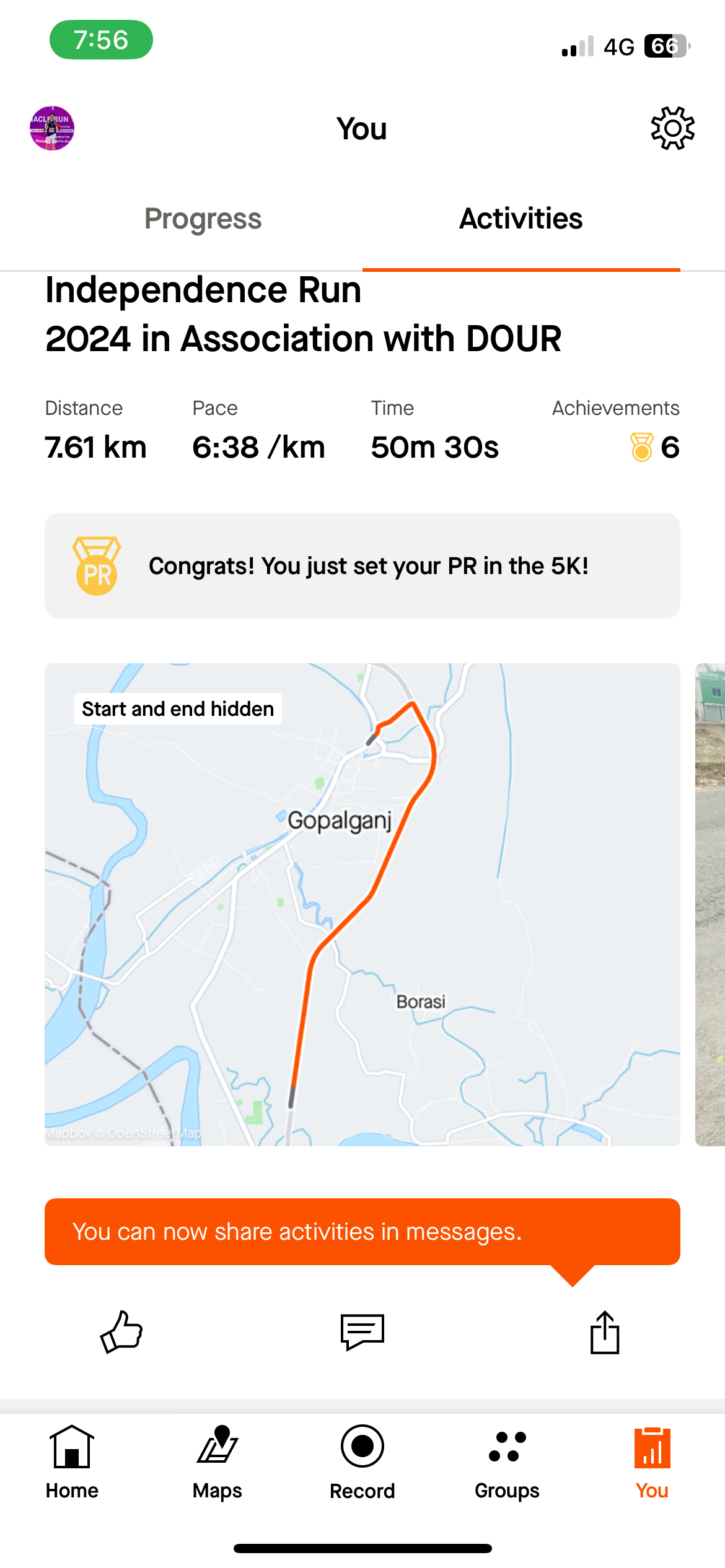Open the 5K PR congrats banner
The width and height of the screenshot is (725, 1568).
[362, 565]
